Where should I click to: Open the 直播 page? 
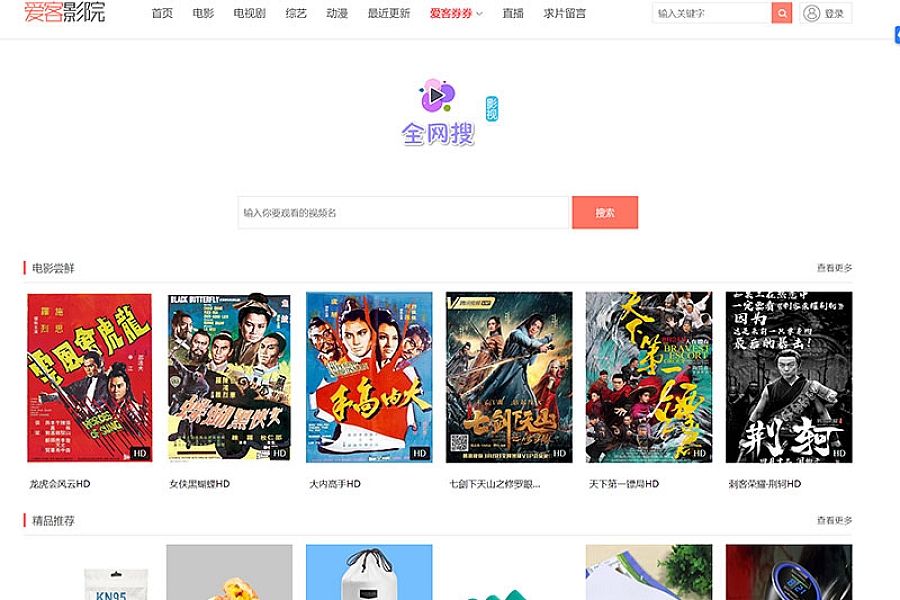coord(513,14)
